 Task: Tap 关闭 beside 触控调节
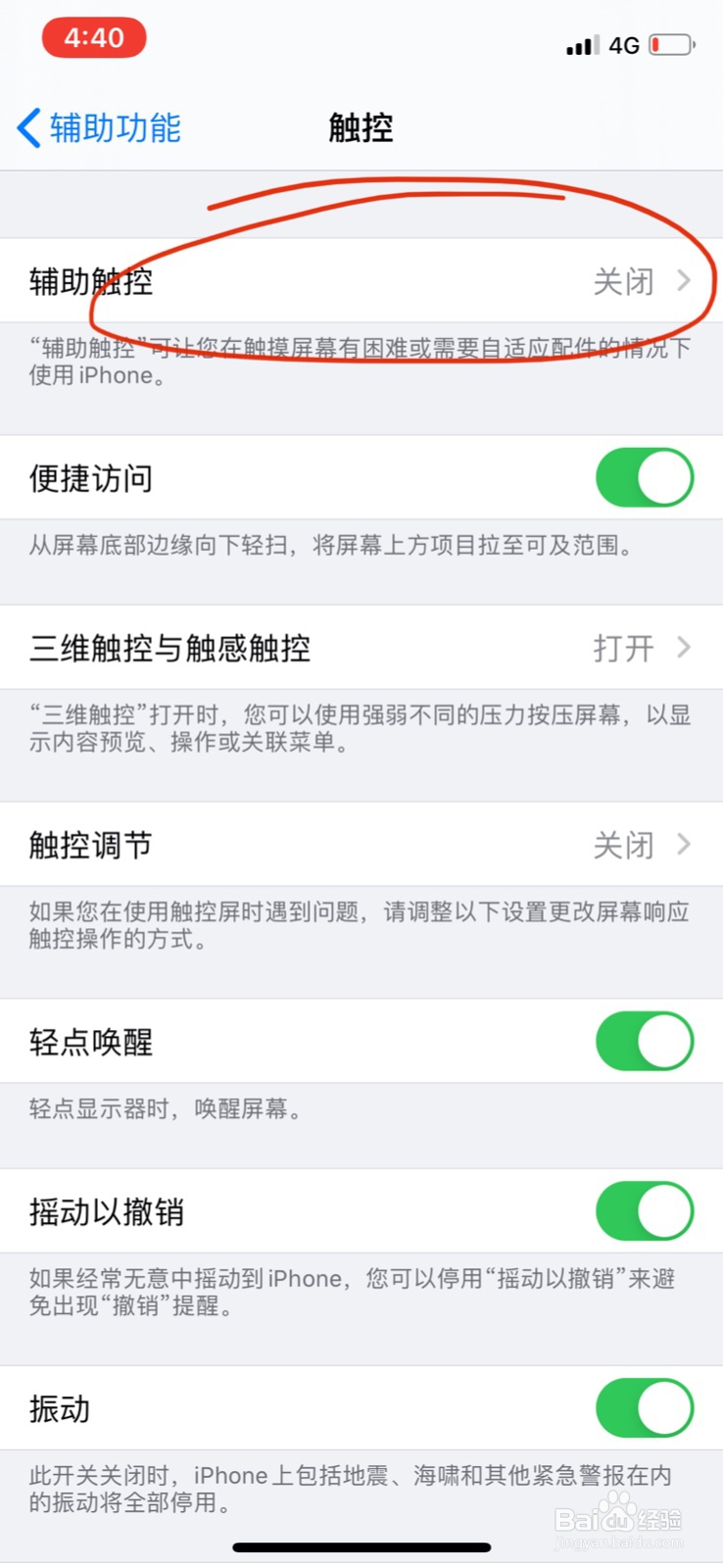(623, 845)
